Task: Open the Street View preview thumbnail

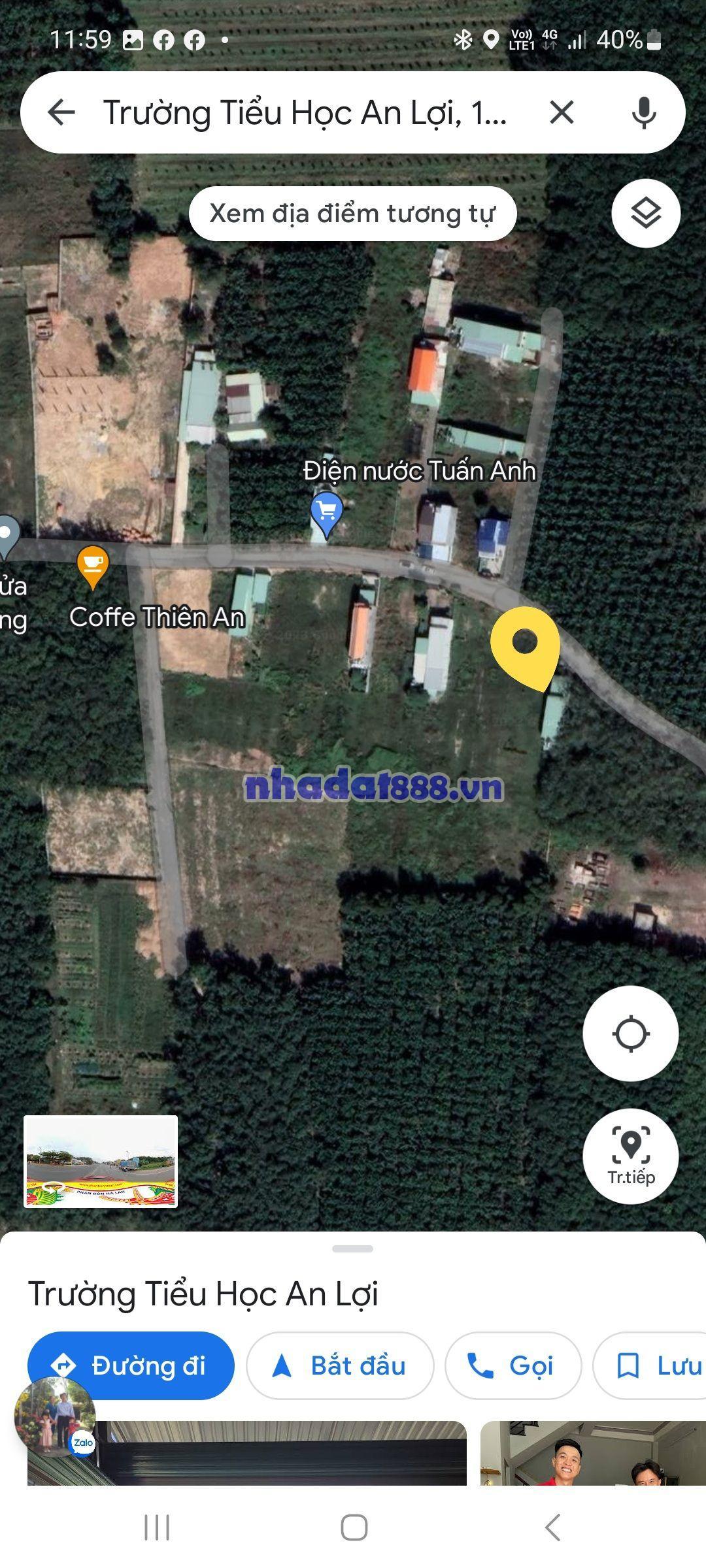Action: (101, 1161)
